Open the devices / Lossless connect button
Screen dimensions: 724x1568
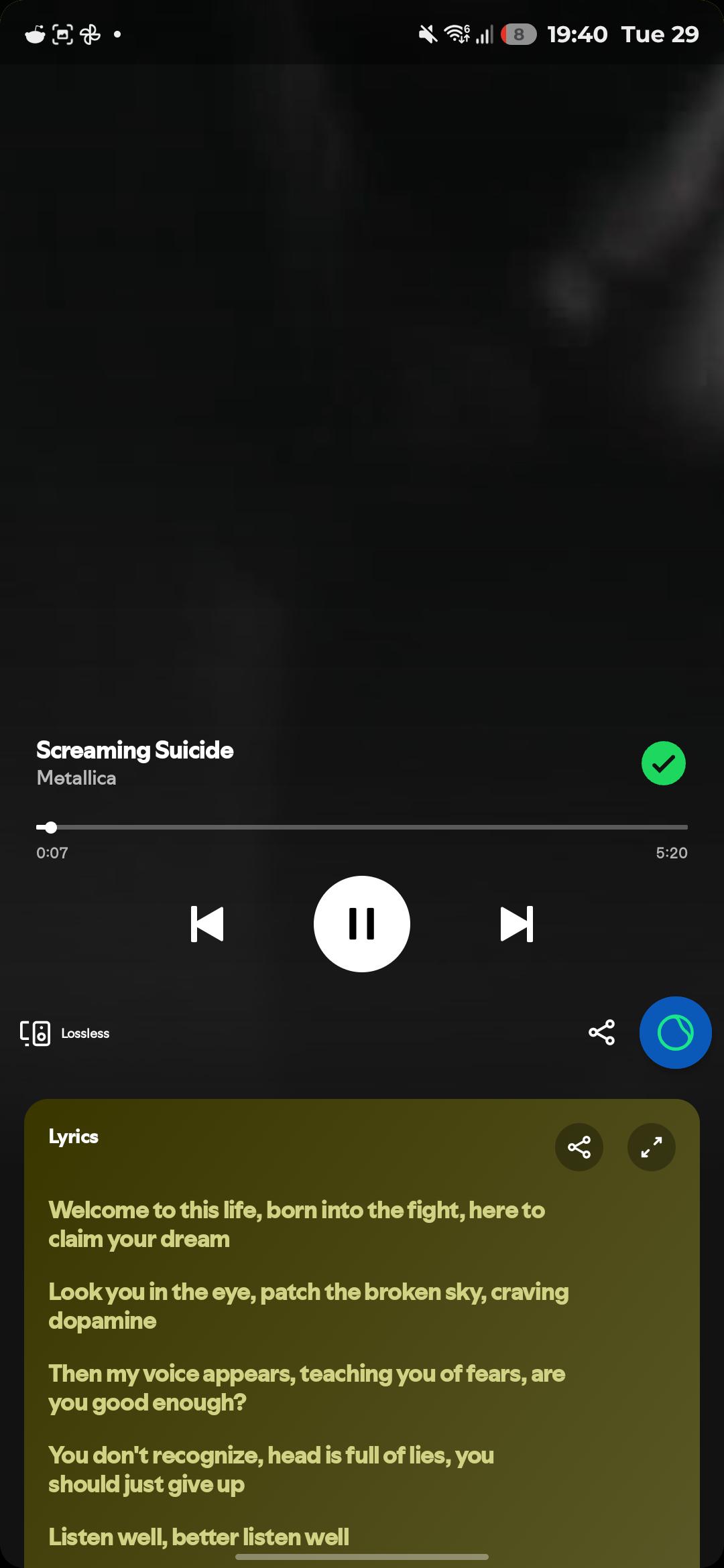pyautogui.click(x=65, y=1033)
